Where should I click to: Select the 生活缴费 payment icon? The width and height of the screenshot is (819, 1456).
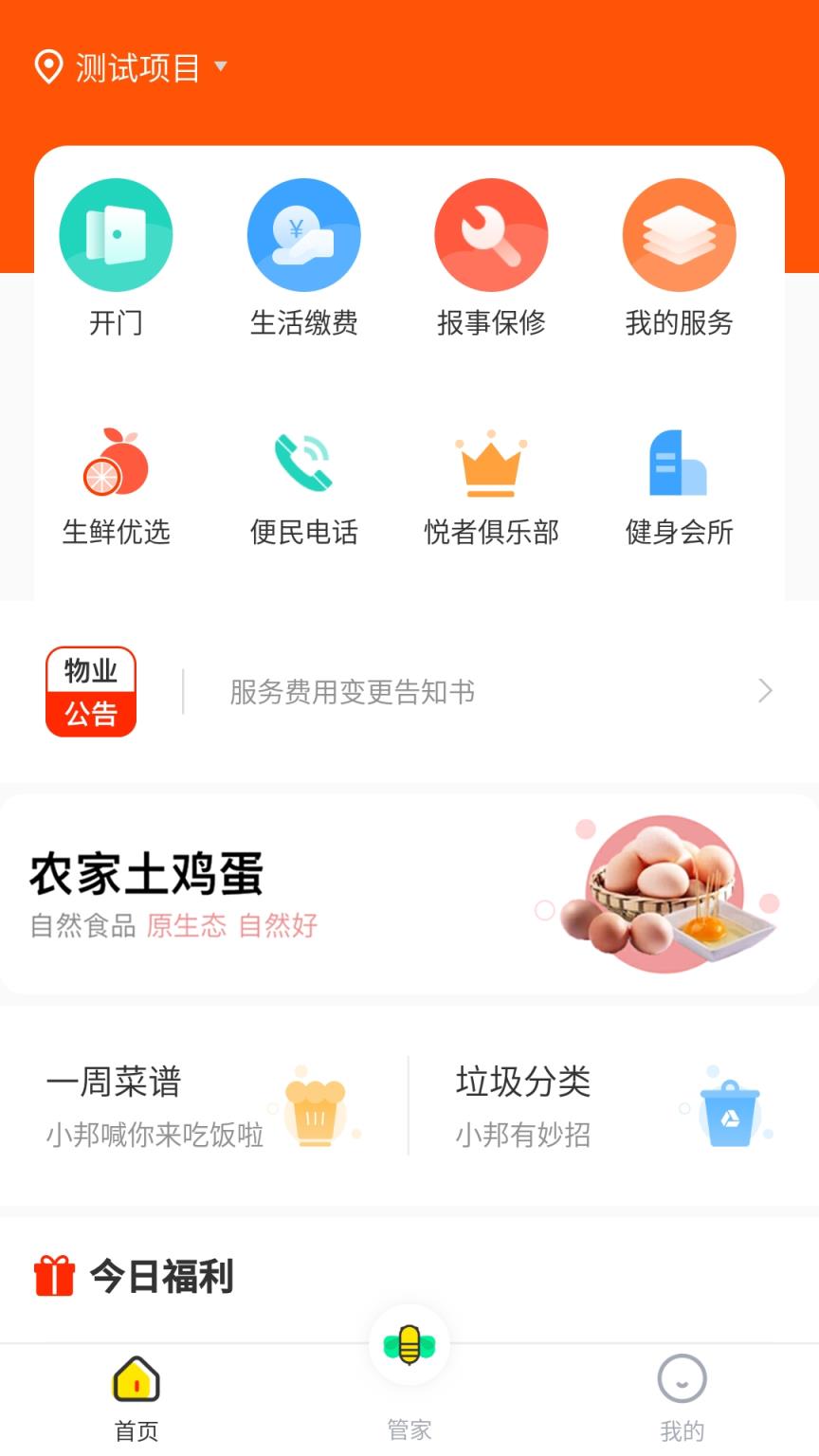303,234
